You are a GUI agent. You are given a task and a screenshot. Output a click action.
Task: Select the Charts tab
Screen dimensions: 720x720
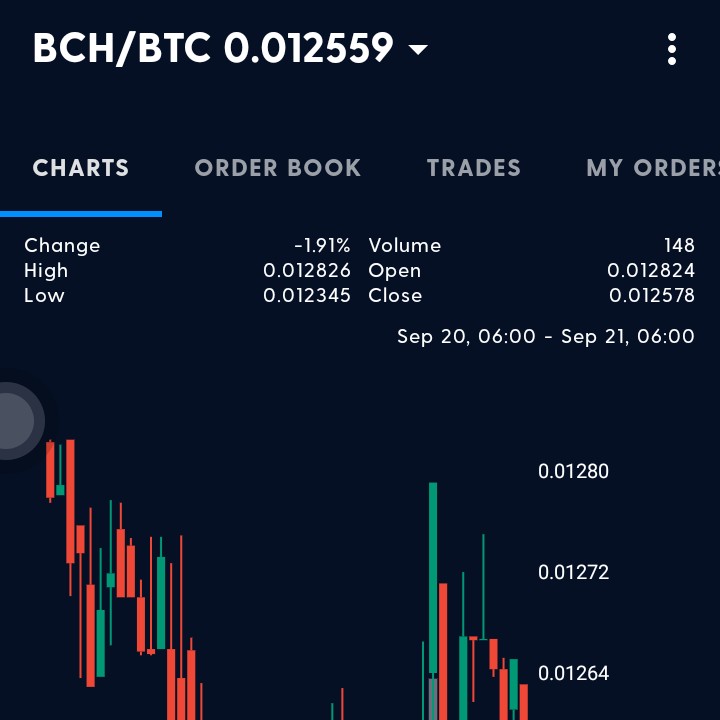[x=81, y=168]
